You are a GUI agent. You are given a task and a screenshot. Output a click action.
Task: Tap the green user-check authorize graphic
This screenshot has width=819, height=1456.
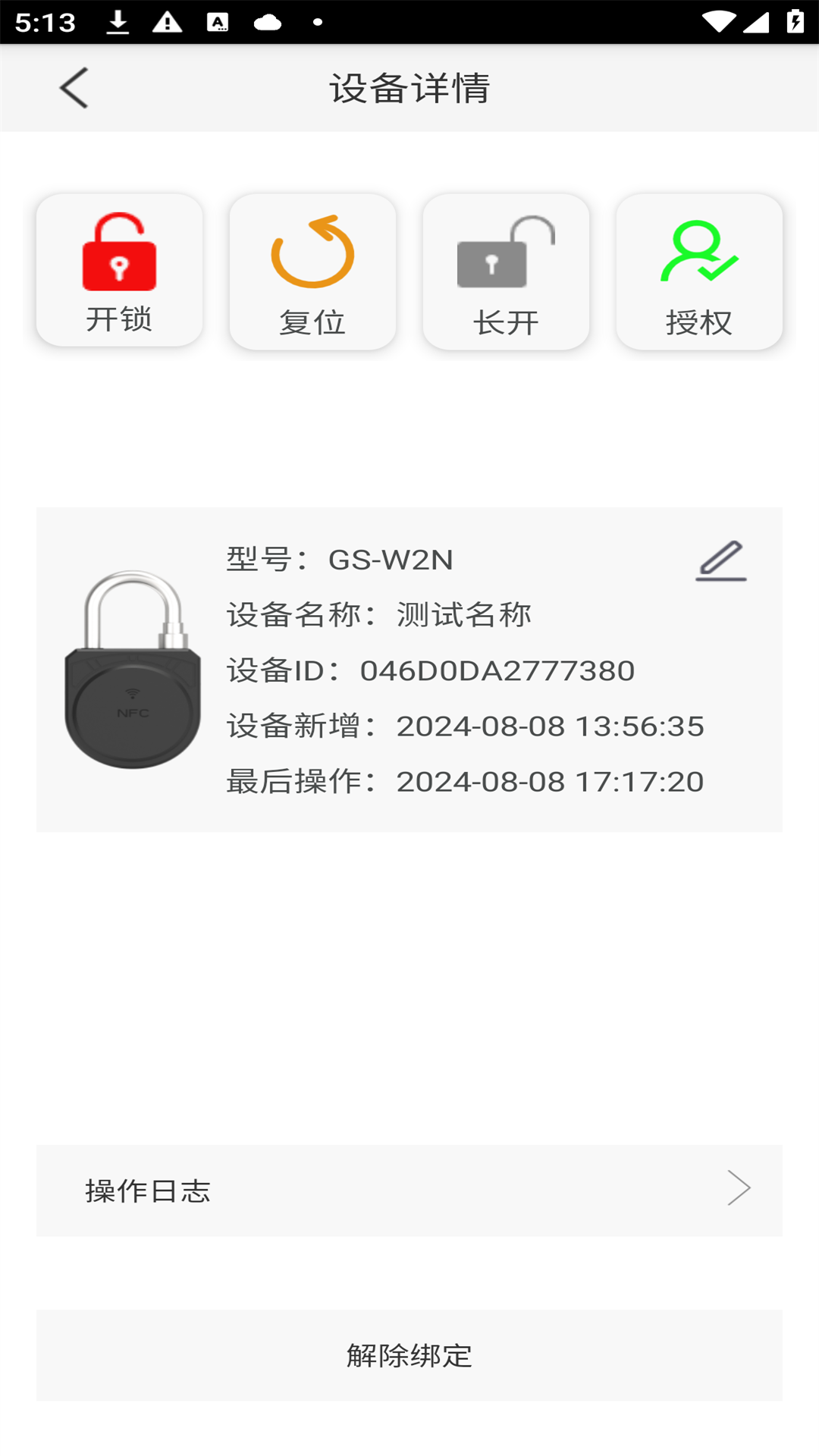coord(699,256)
